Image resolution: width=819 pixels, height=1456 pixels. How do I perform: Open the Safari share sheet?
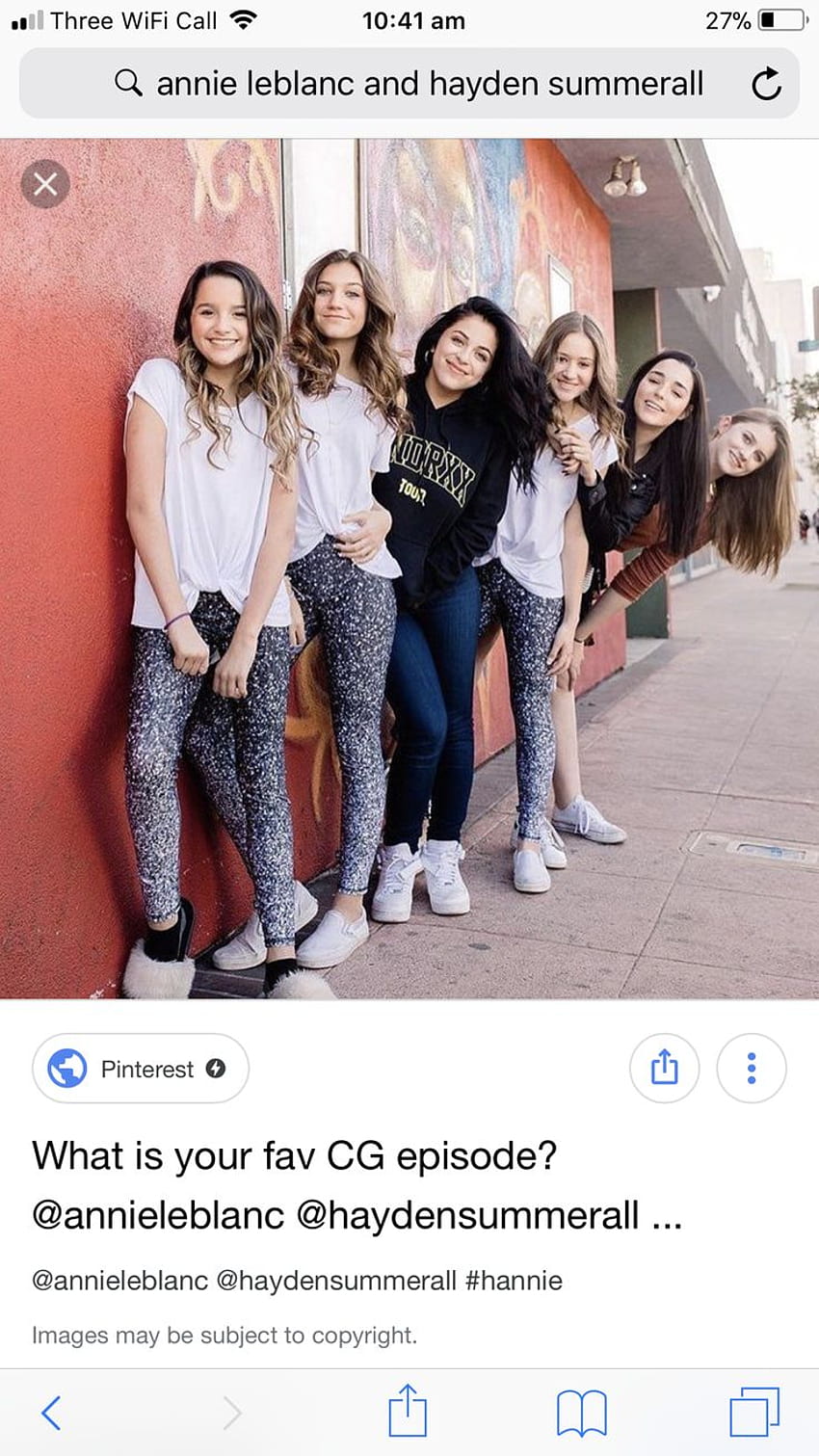click(x=408, y=1410)
